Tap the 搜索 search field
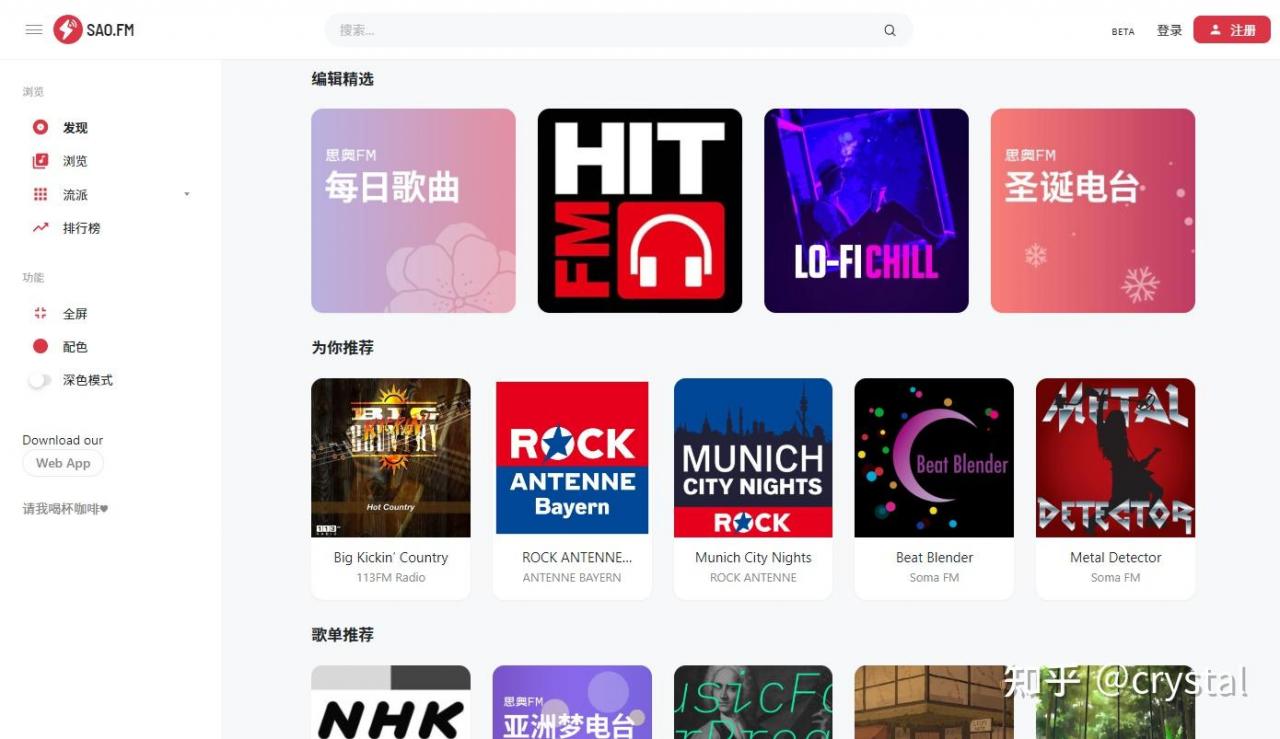The width and height of the screenshot is (1280, 739). coord(600,30)
